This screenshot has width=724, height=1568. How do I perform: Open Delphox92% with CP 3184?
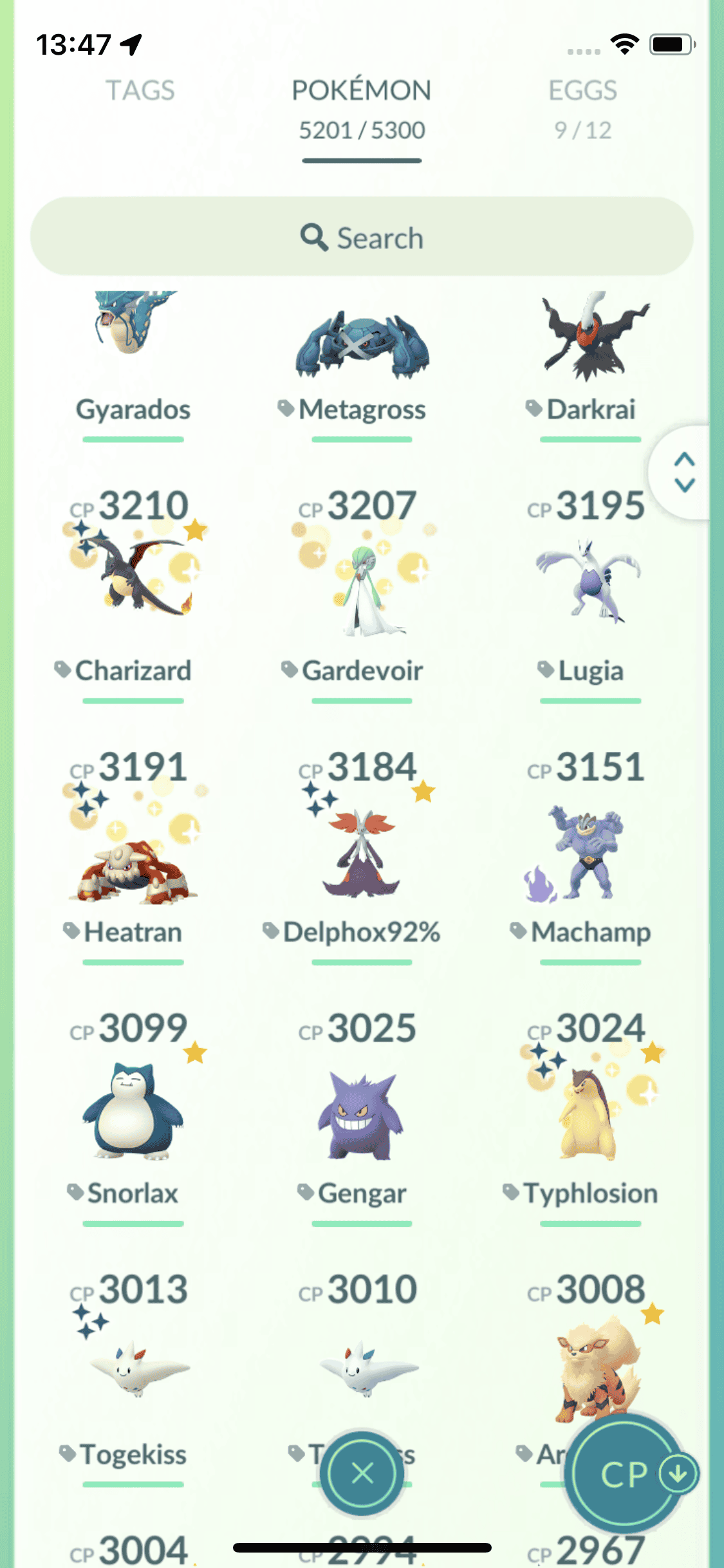362,850
